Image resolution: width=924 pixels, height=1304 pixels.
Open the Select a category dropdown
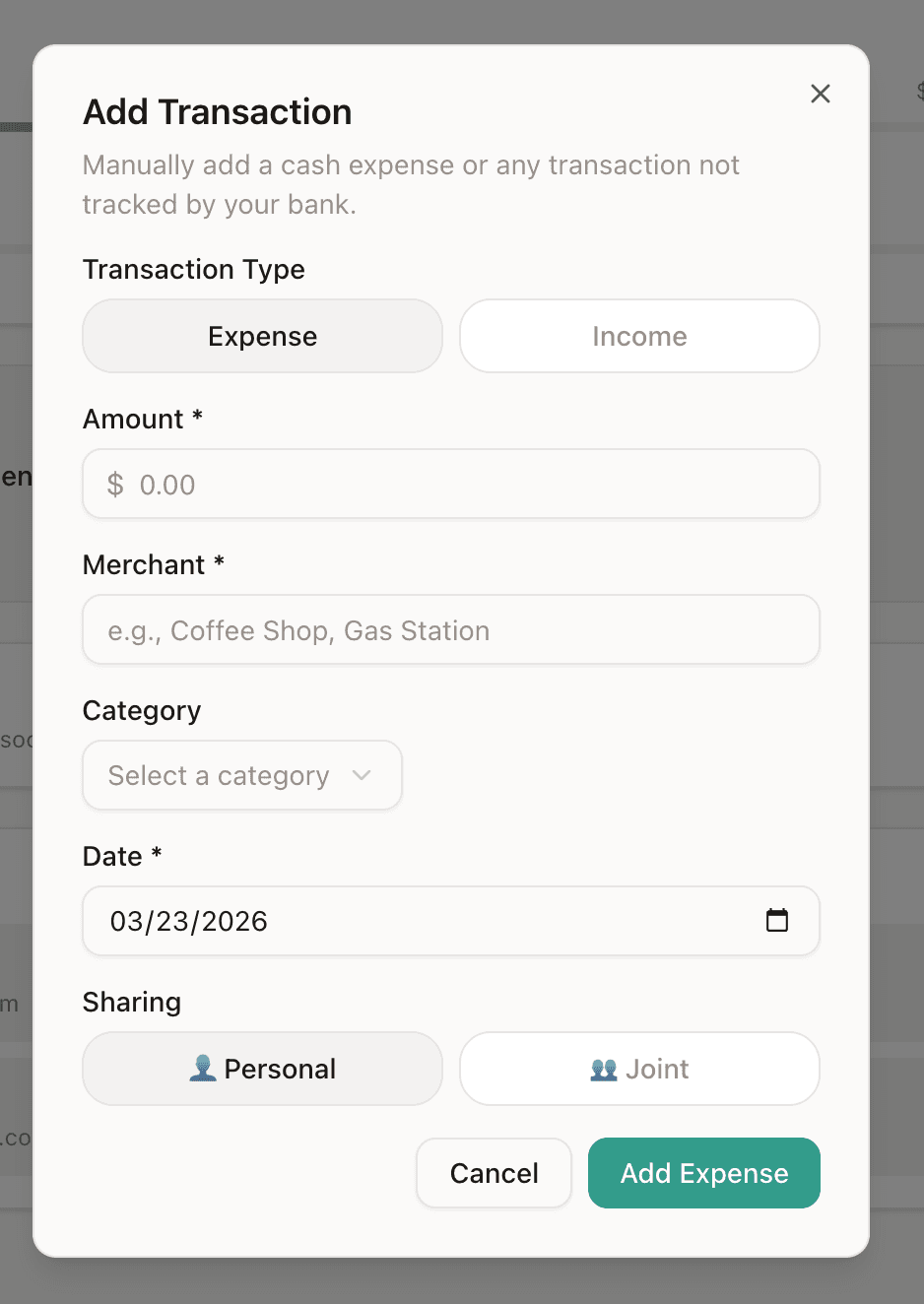click(241, 775)
